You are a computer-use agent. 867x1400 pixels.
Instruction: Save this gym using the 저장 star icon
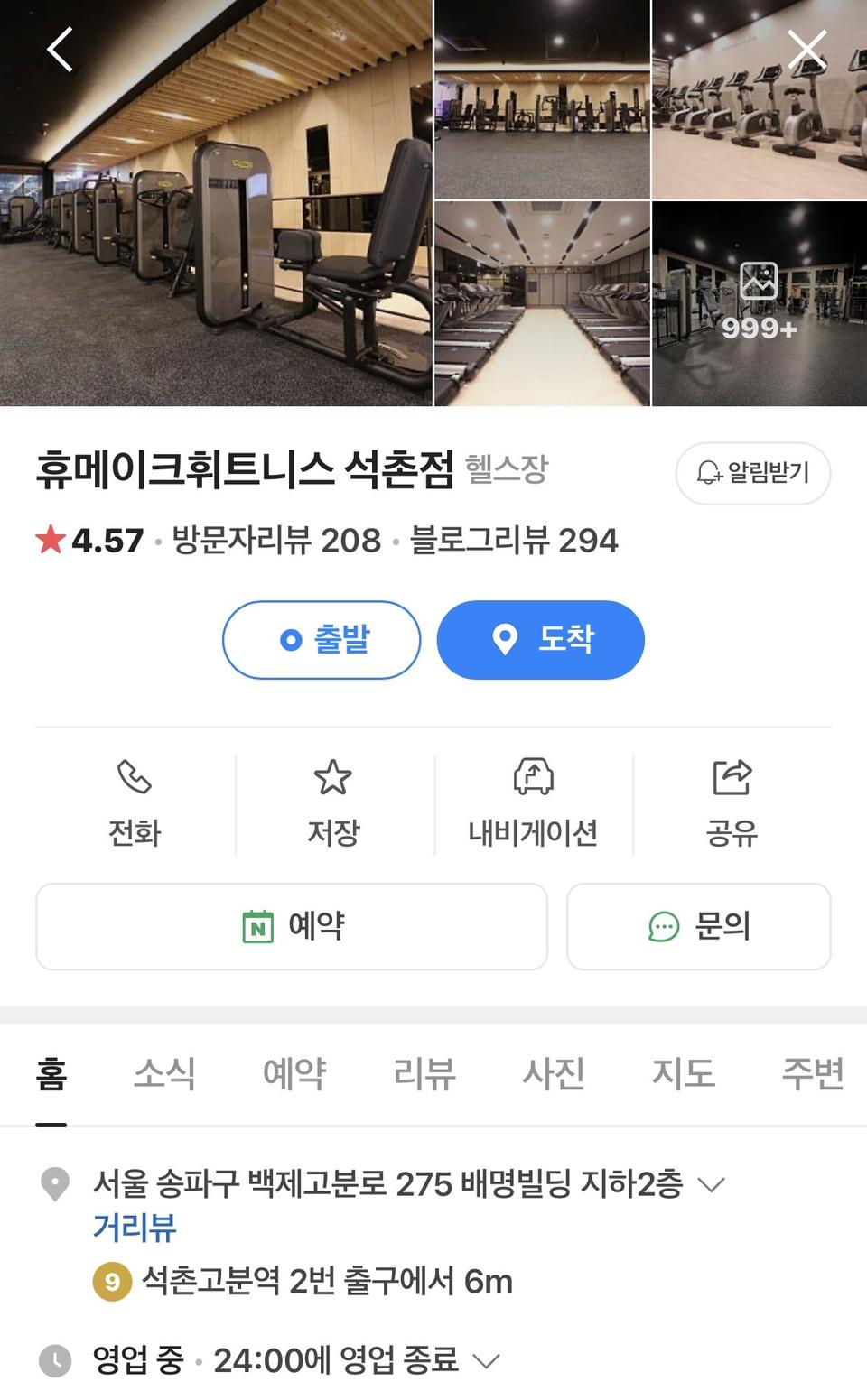click(x=332, y=802)
